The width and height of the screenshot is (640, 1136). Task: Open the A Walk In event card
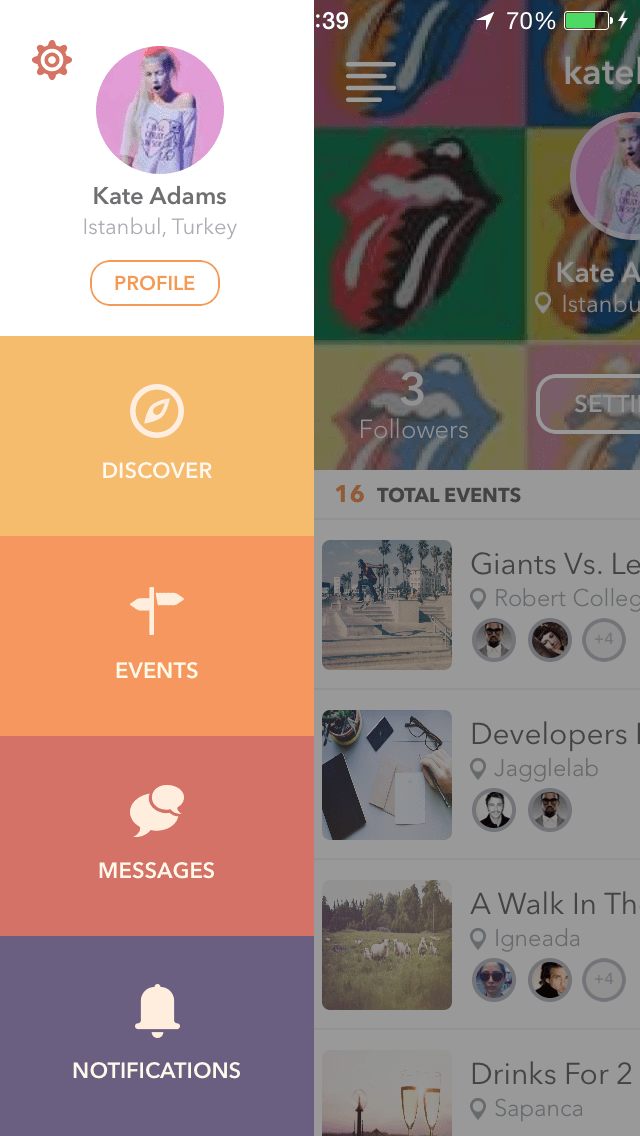[480, 944]
